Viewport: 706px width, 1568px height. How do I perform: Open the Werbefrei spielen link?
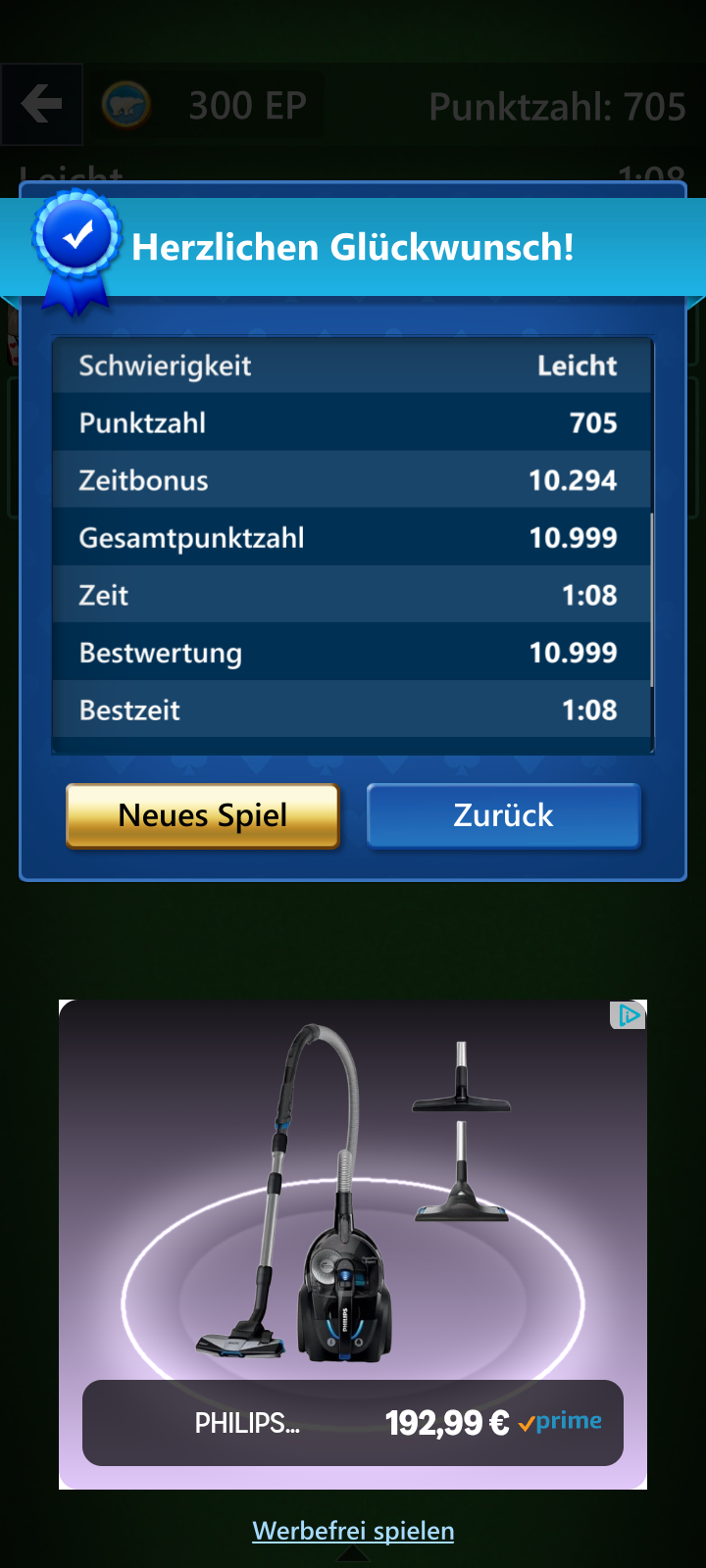[x=353, y=1531]
